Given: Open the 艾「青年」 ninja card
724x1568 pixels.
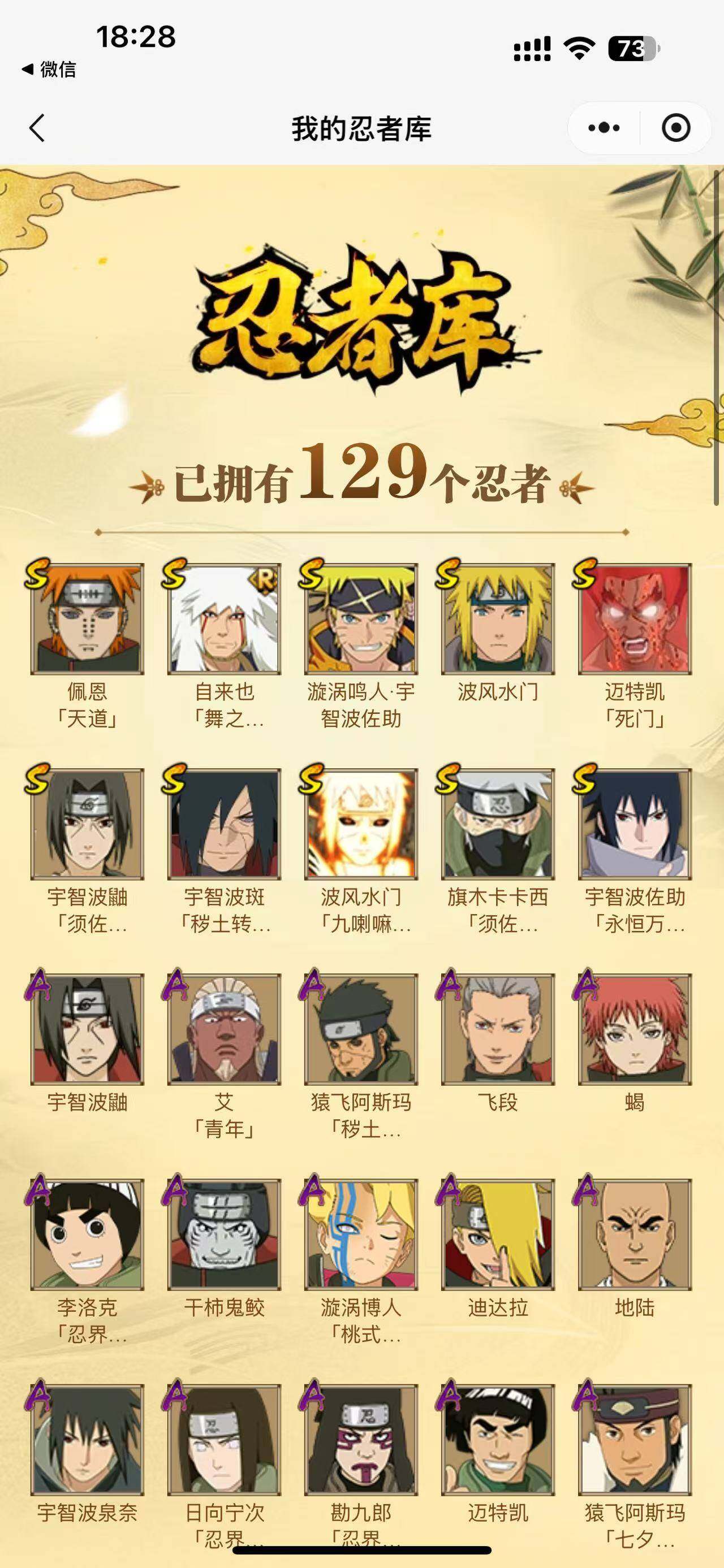Looking at the screenshot, I should click(x=224, y=1029).
